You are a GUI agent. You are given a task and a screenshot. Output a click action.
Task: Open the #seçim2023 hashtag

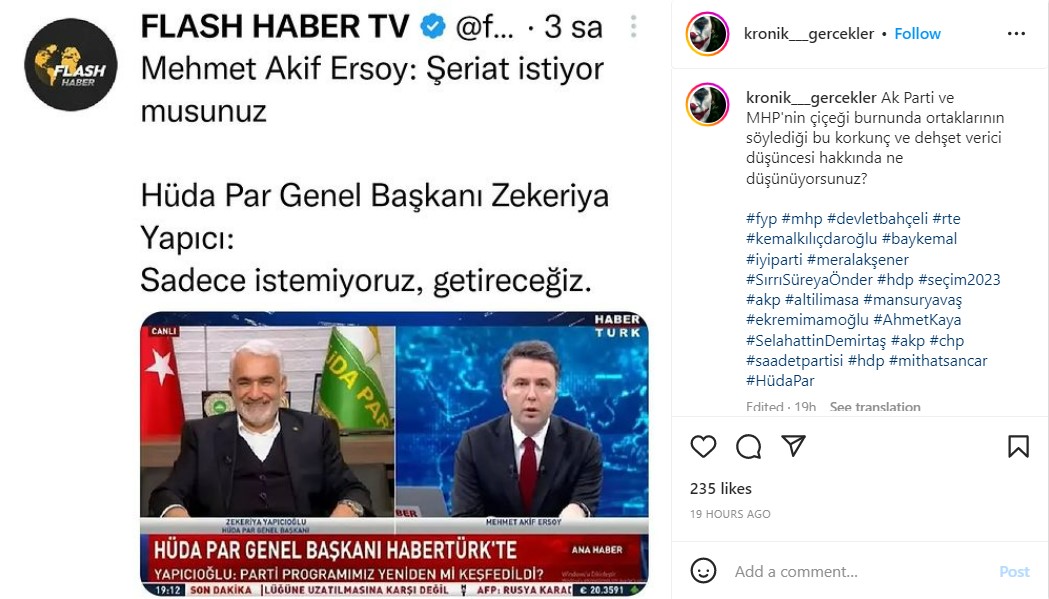pos(959,279)
